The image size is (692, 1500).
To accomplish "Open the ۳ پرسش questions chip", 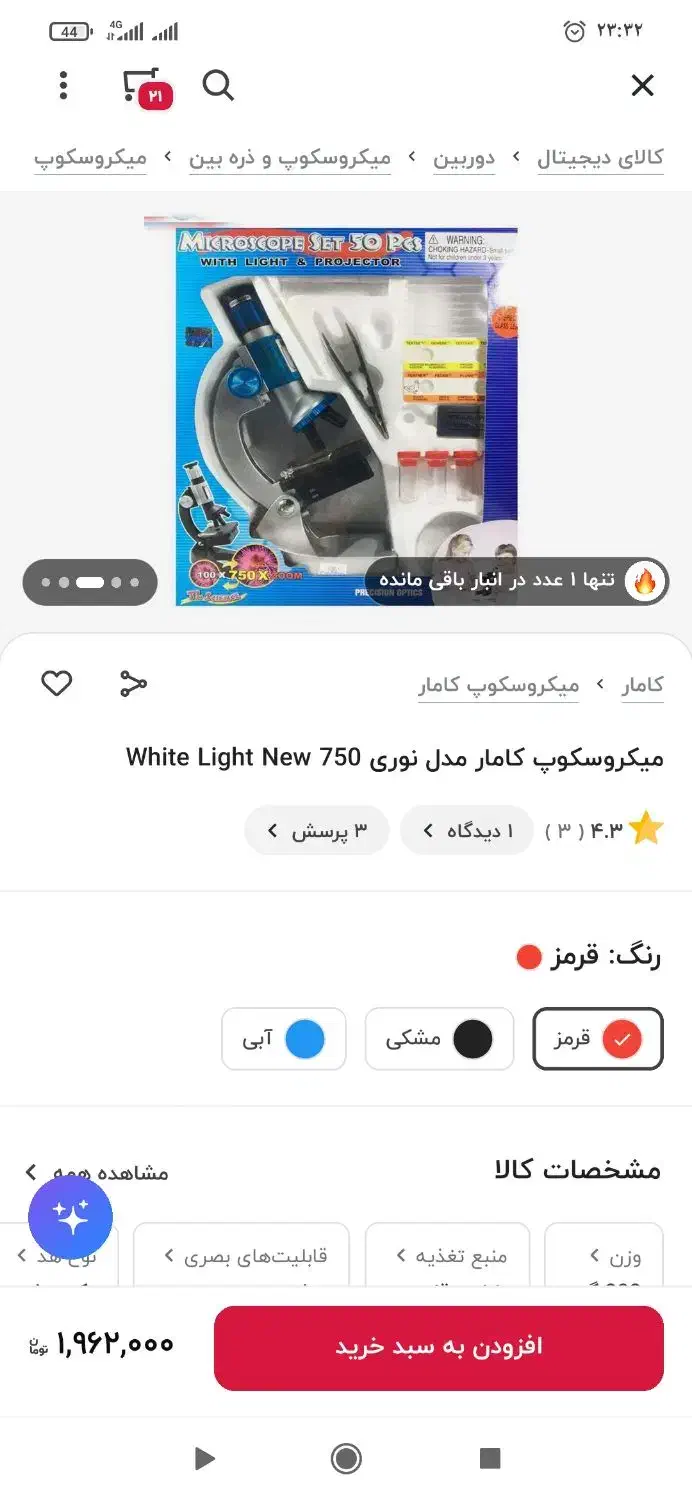I will 317,831.
